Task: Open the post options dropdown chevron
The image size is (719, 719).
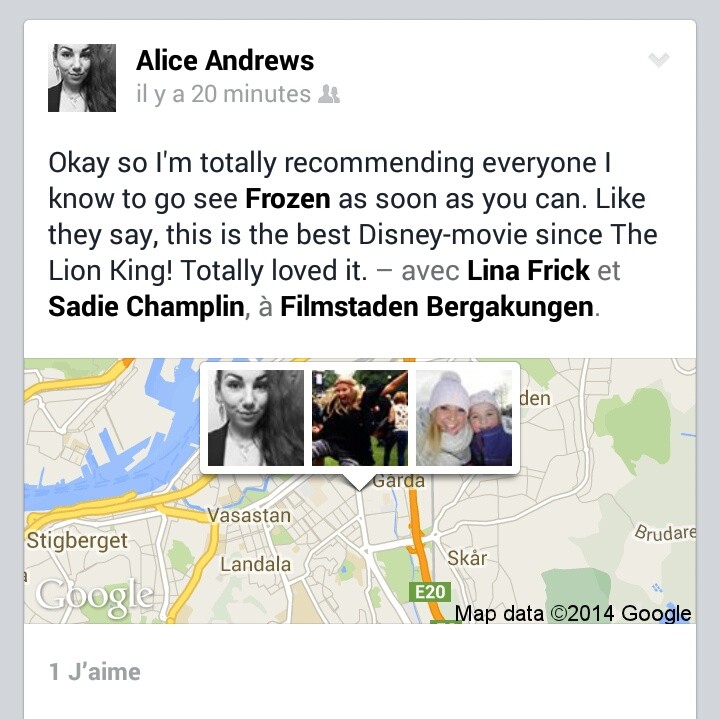Action: tap(658, 62)
